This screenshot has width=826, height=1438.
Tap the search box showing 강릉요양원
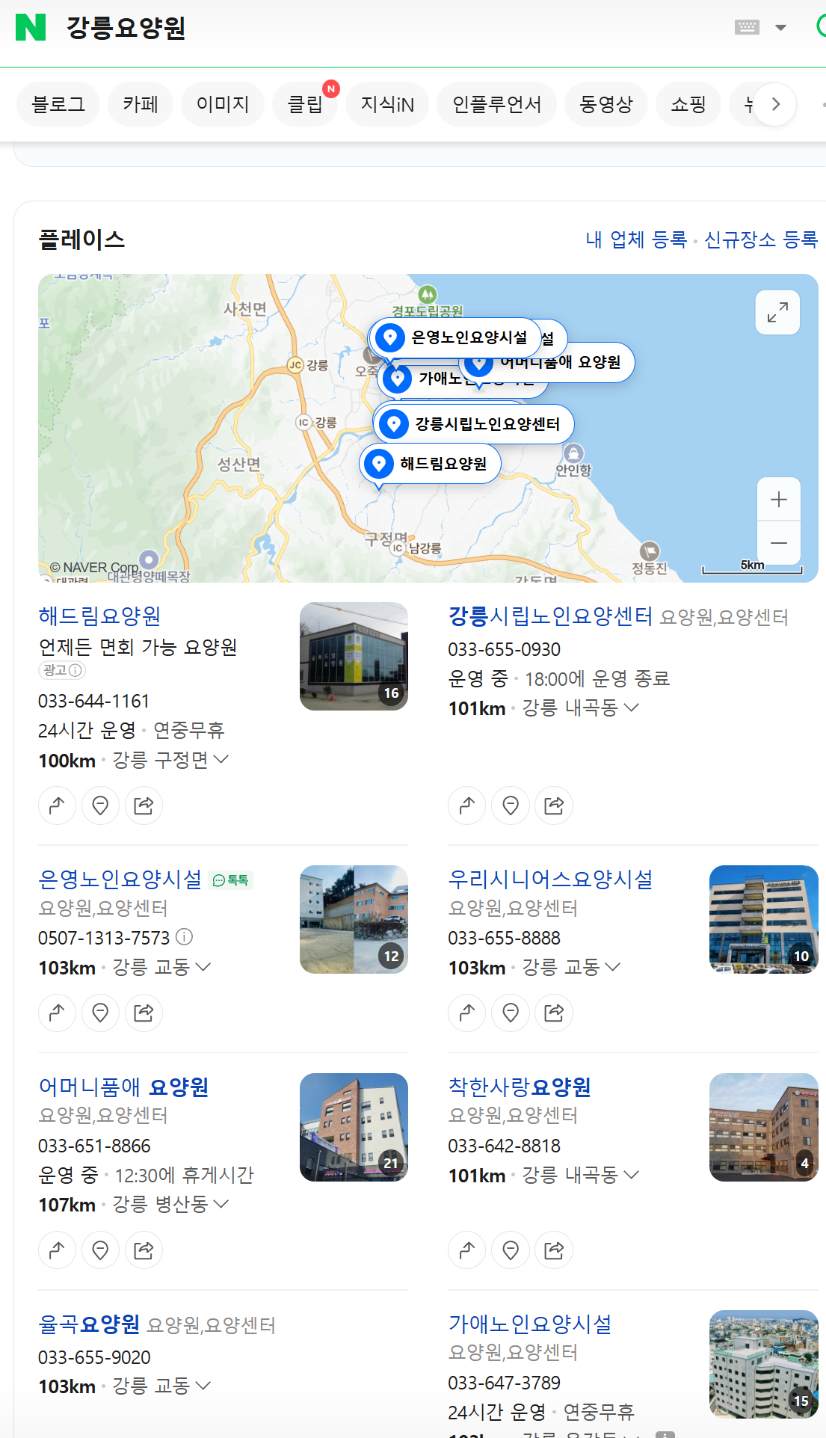point(390,27)
